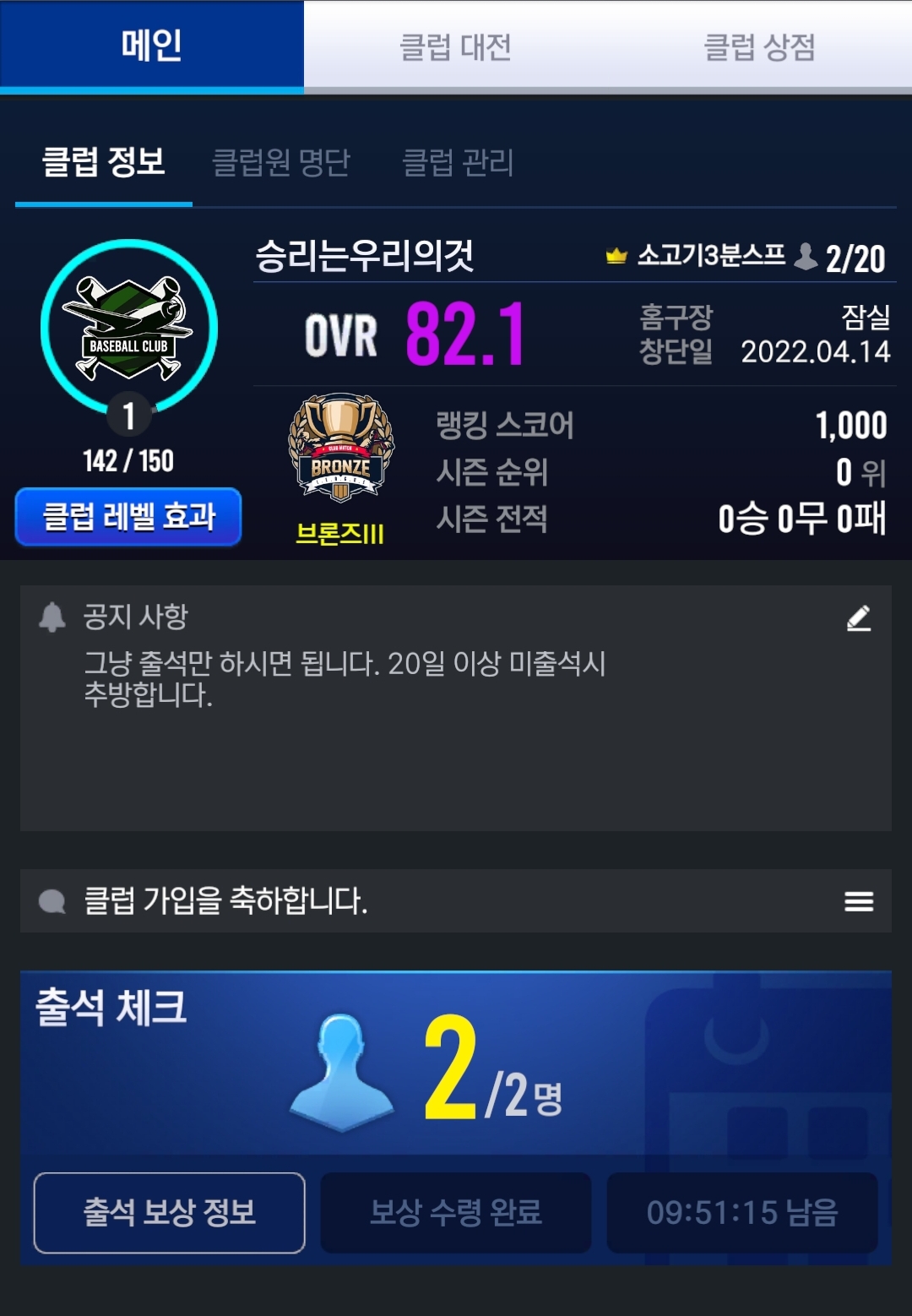Open the club chat menu icon
Viewport: 912px width, 1316px height.
[859, 901]
